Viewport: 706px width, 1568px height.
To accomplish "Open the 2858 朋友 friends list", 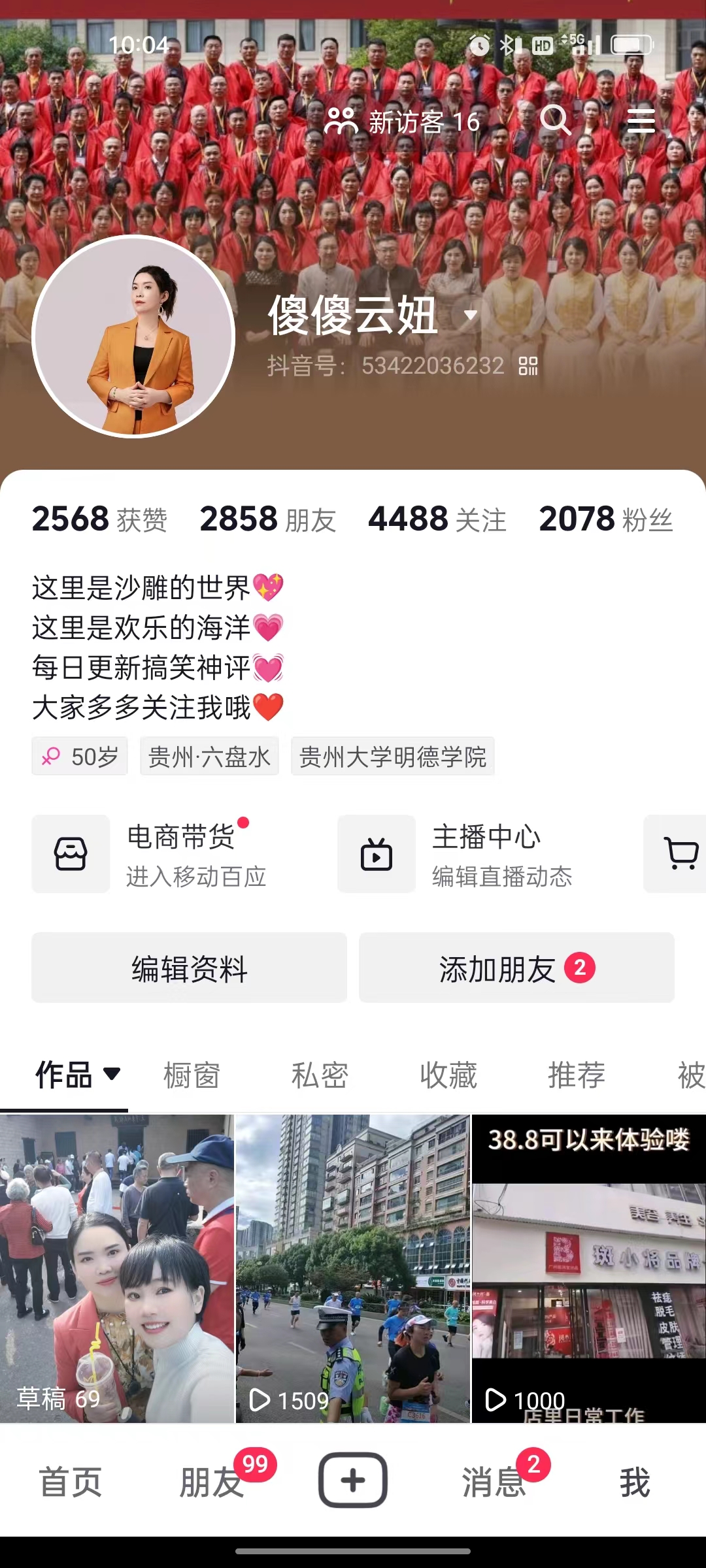I will [x=267, y=519].
